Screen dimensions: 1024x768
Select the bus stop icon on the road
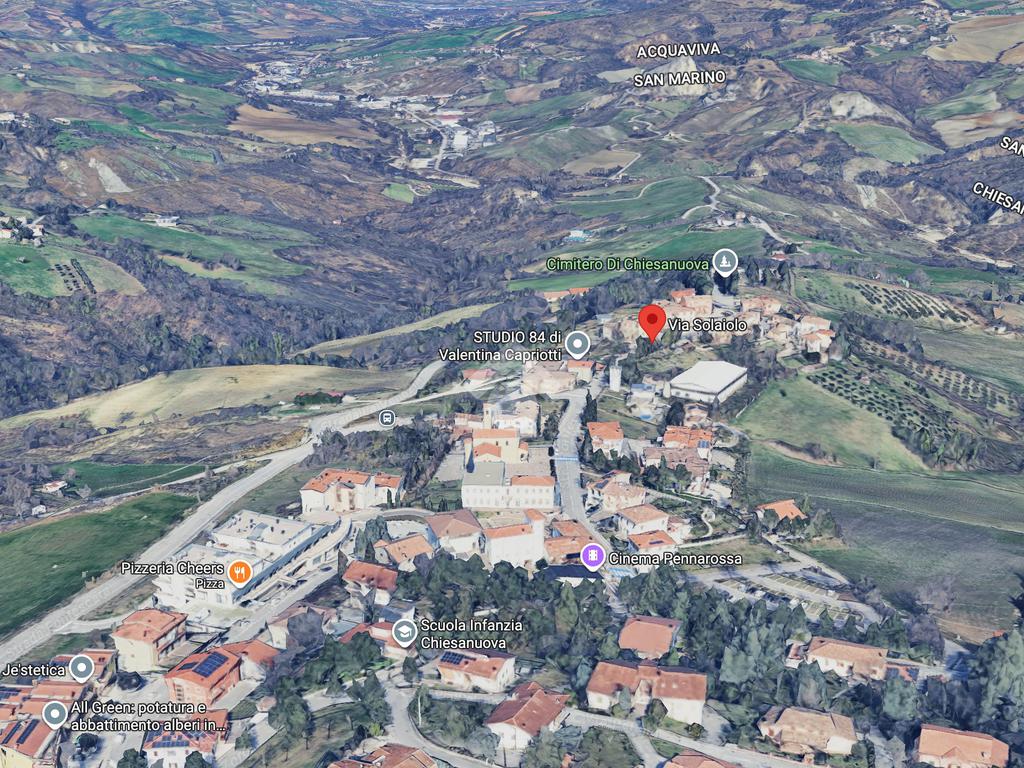pos(387,418)
